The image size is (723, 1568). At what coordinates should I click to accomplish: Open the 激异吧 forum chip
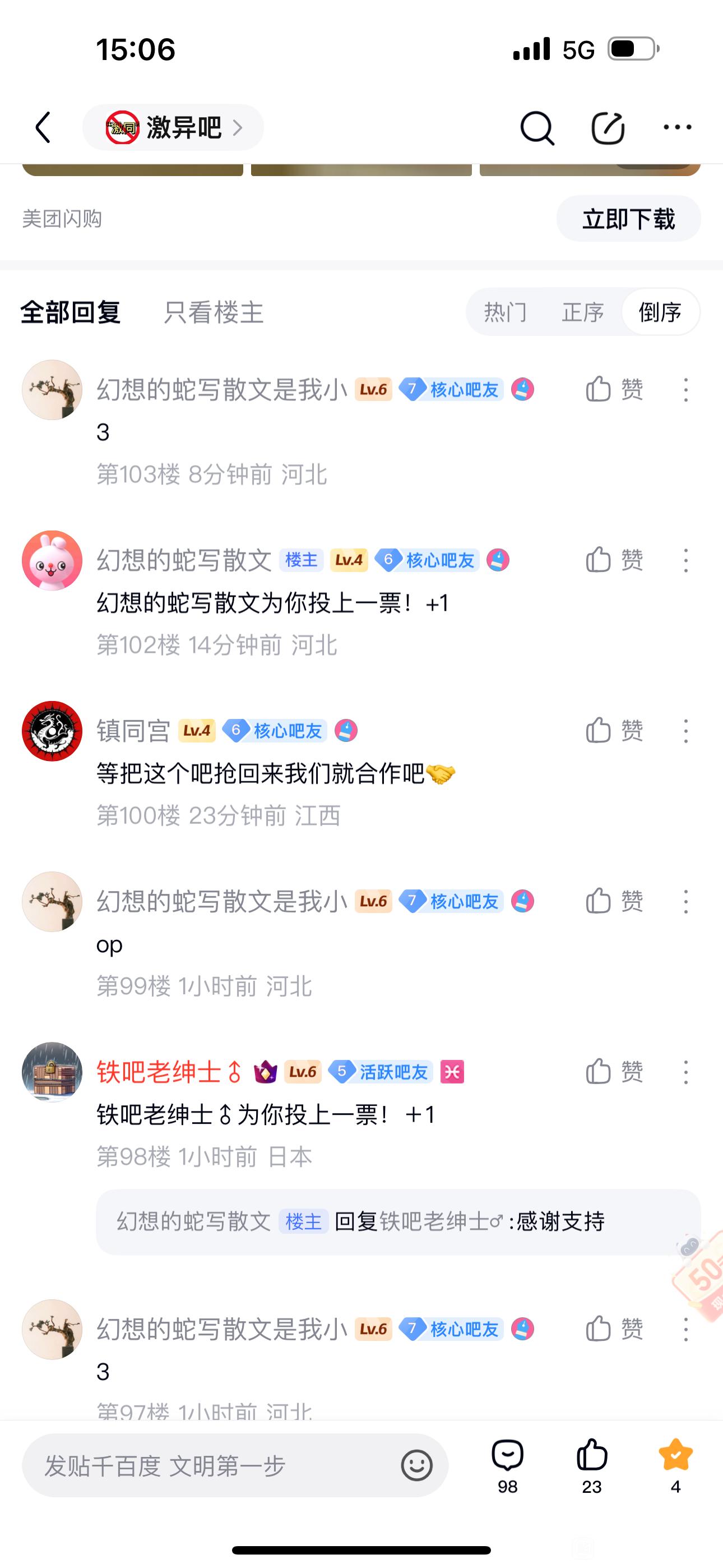point(173,127)
